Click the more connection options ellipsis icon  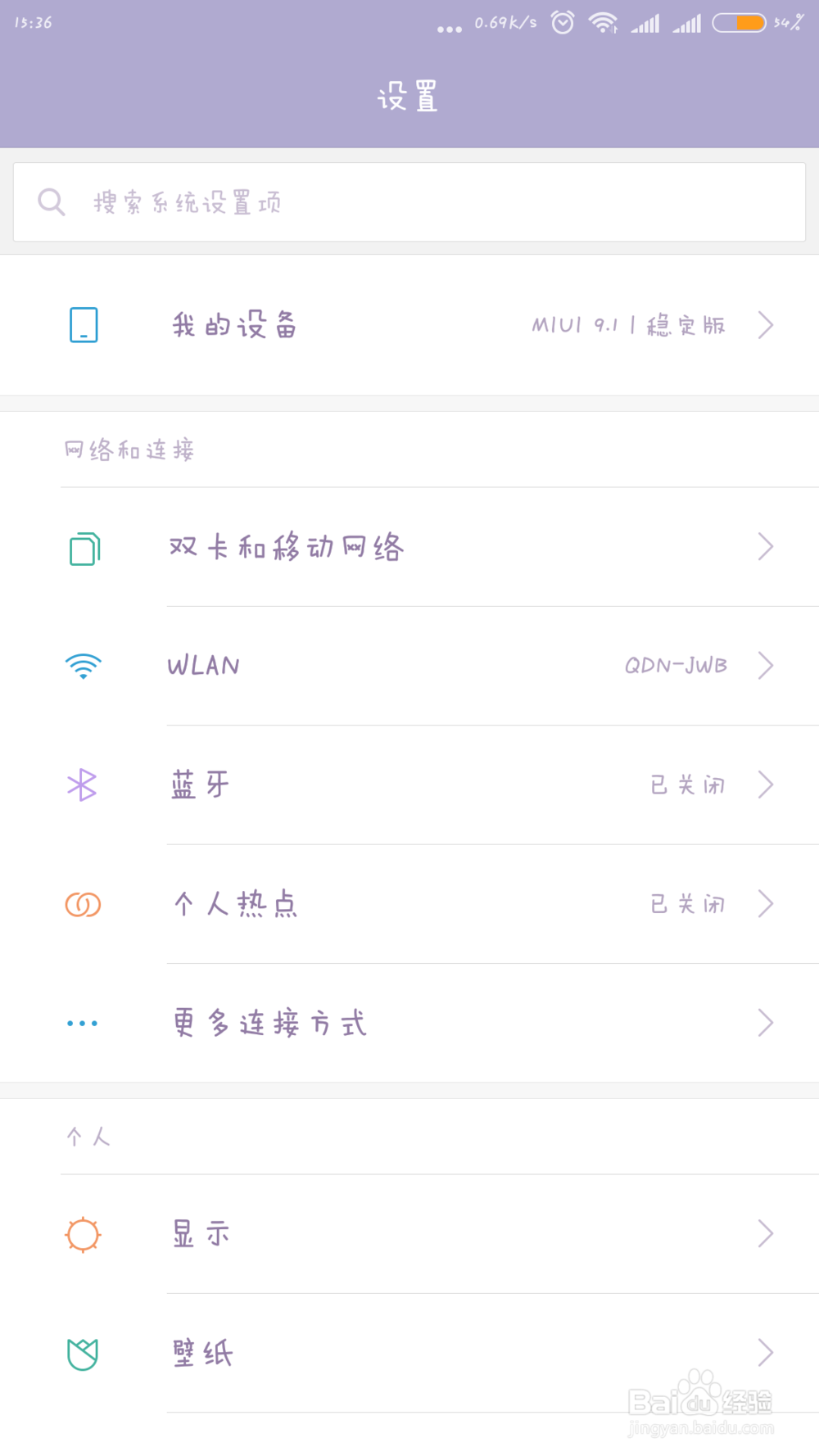point(82,1022)
